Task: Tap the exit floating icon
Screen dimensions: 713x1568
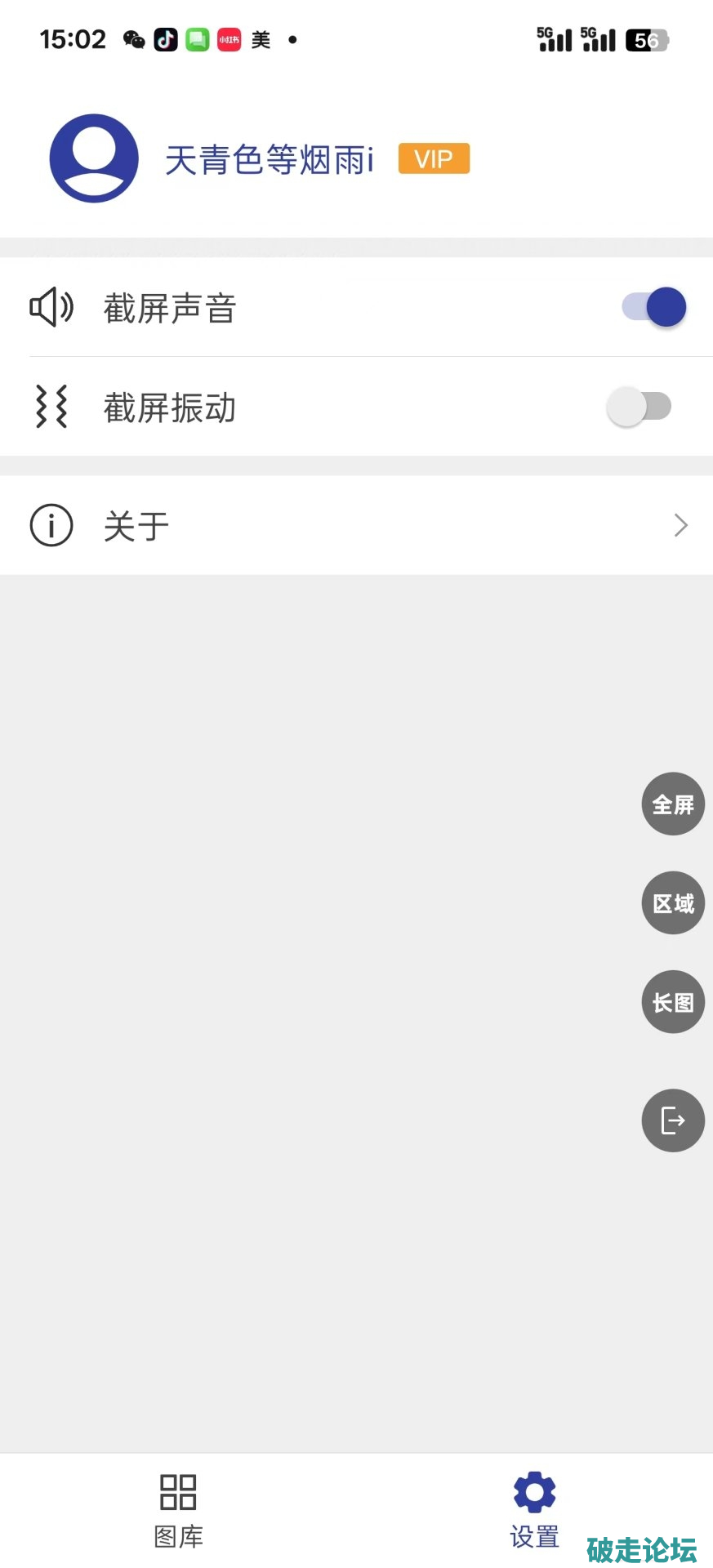Action: point(673,1120)
